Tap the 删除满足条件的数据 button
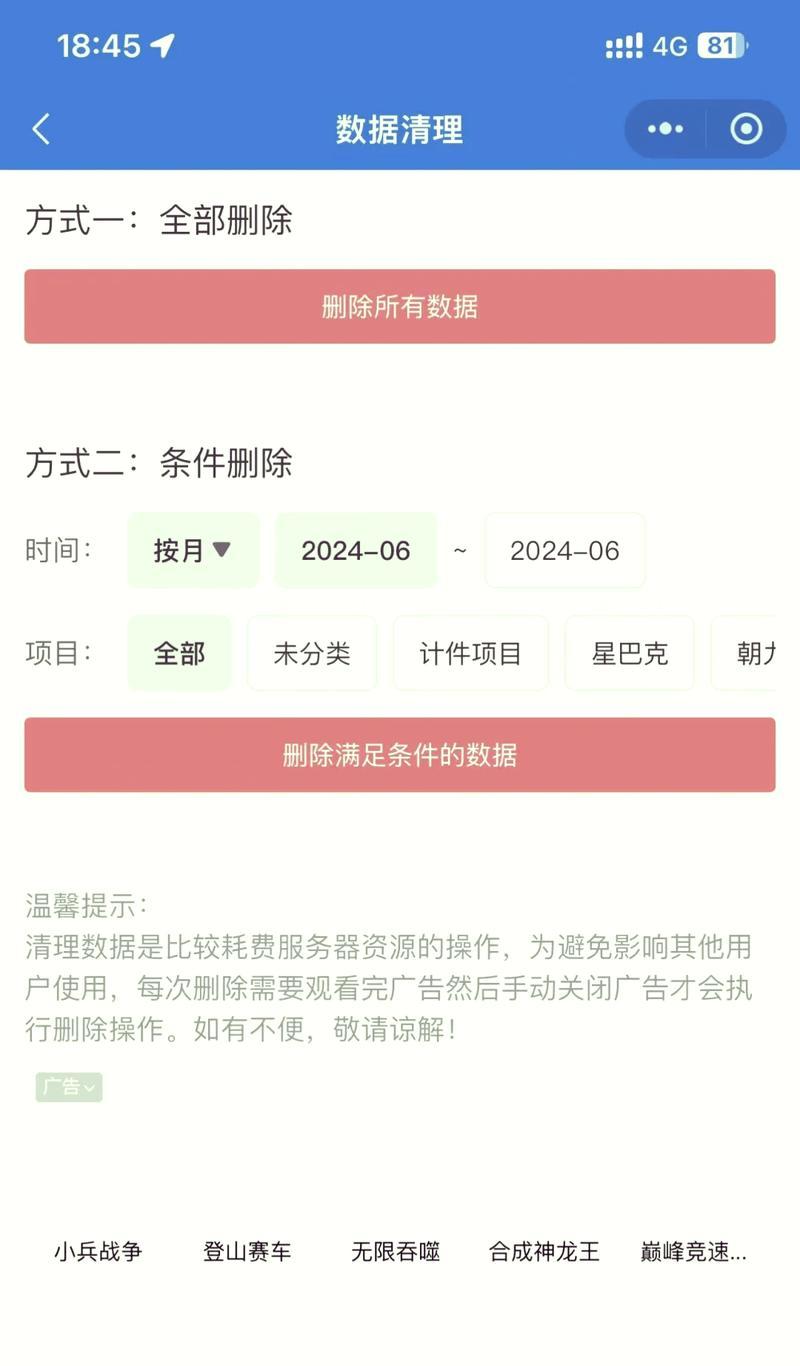 (400, 754)
